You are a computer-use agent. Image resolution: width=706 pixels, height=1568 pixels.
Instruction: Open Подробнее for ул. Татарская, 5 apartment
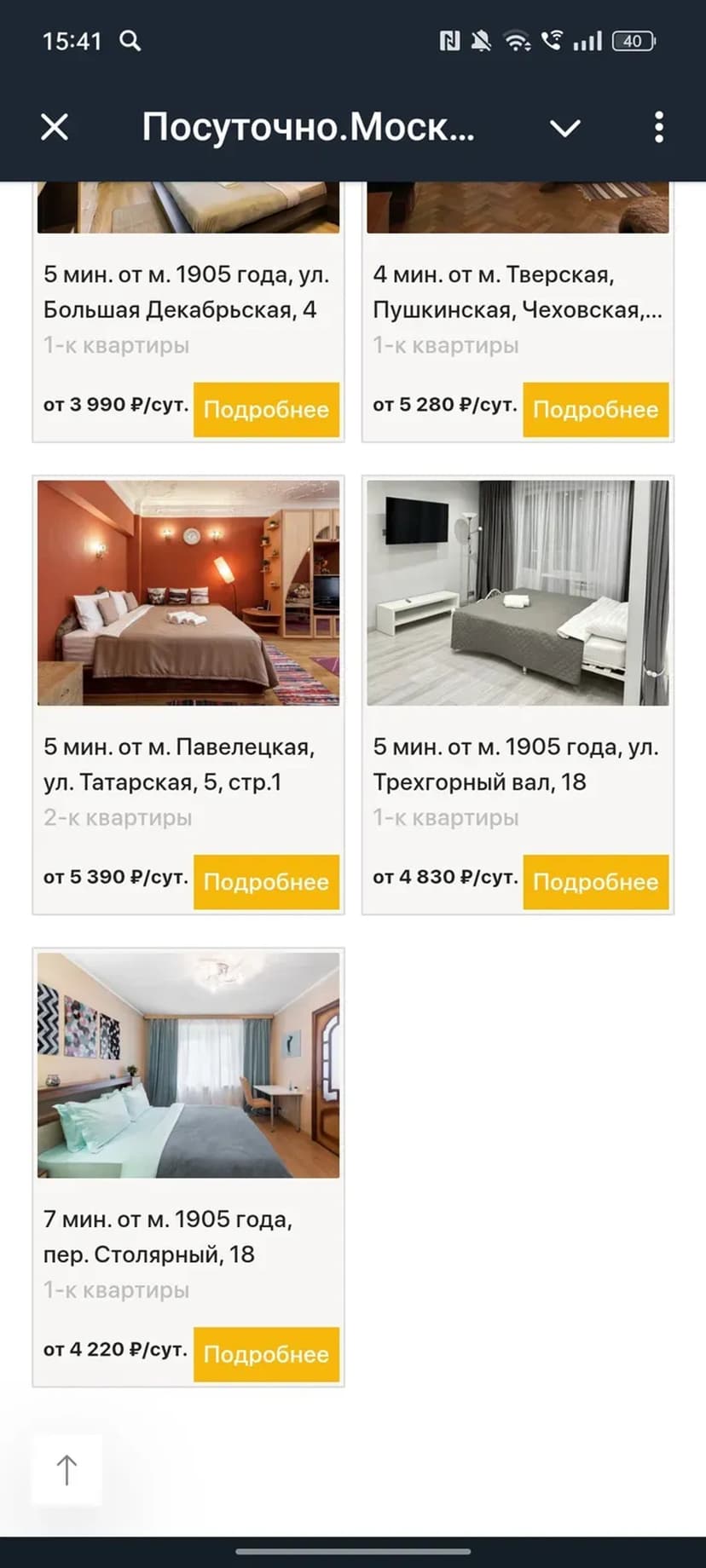pyautogui.click(x=266, y=882)
